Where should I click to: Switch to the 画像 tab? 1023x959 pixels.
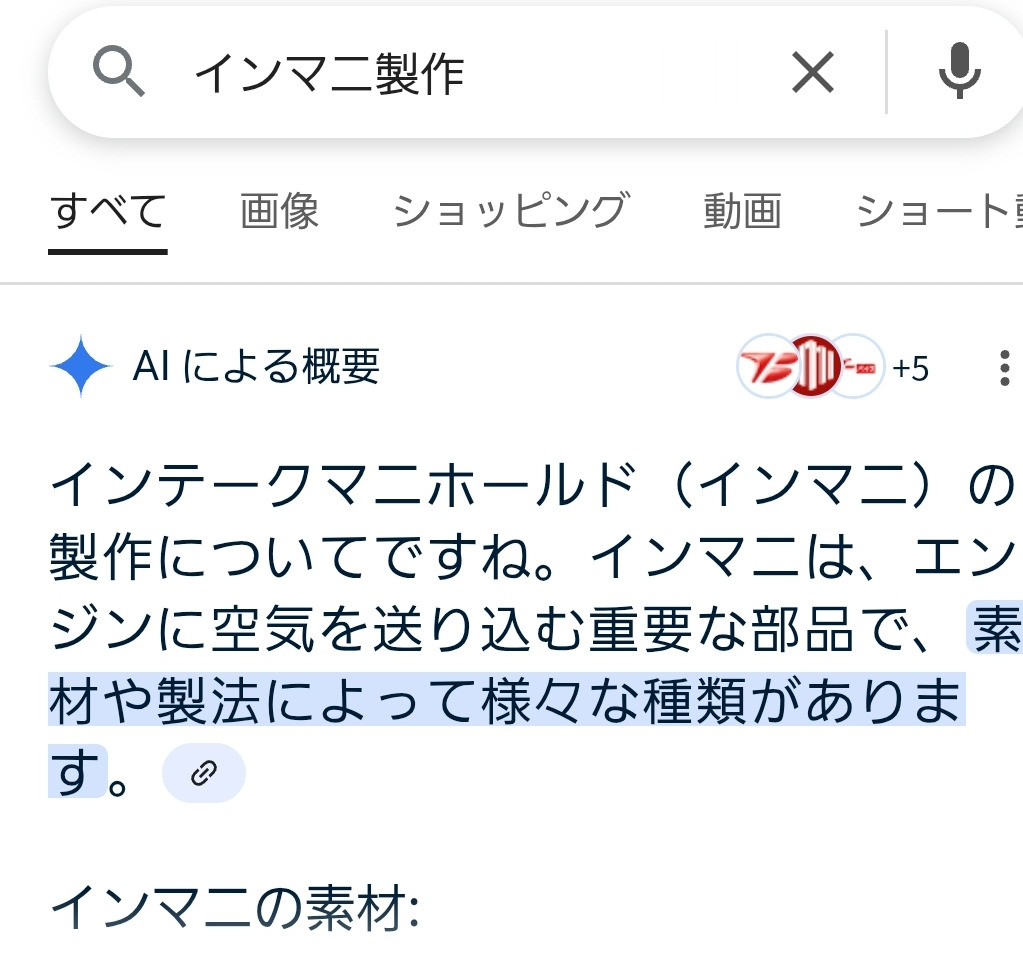point(279,212)
